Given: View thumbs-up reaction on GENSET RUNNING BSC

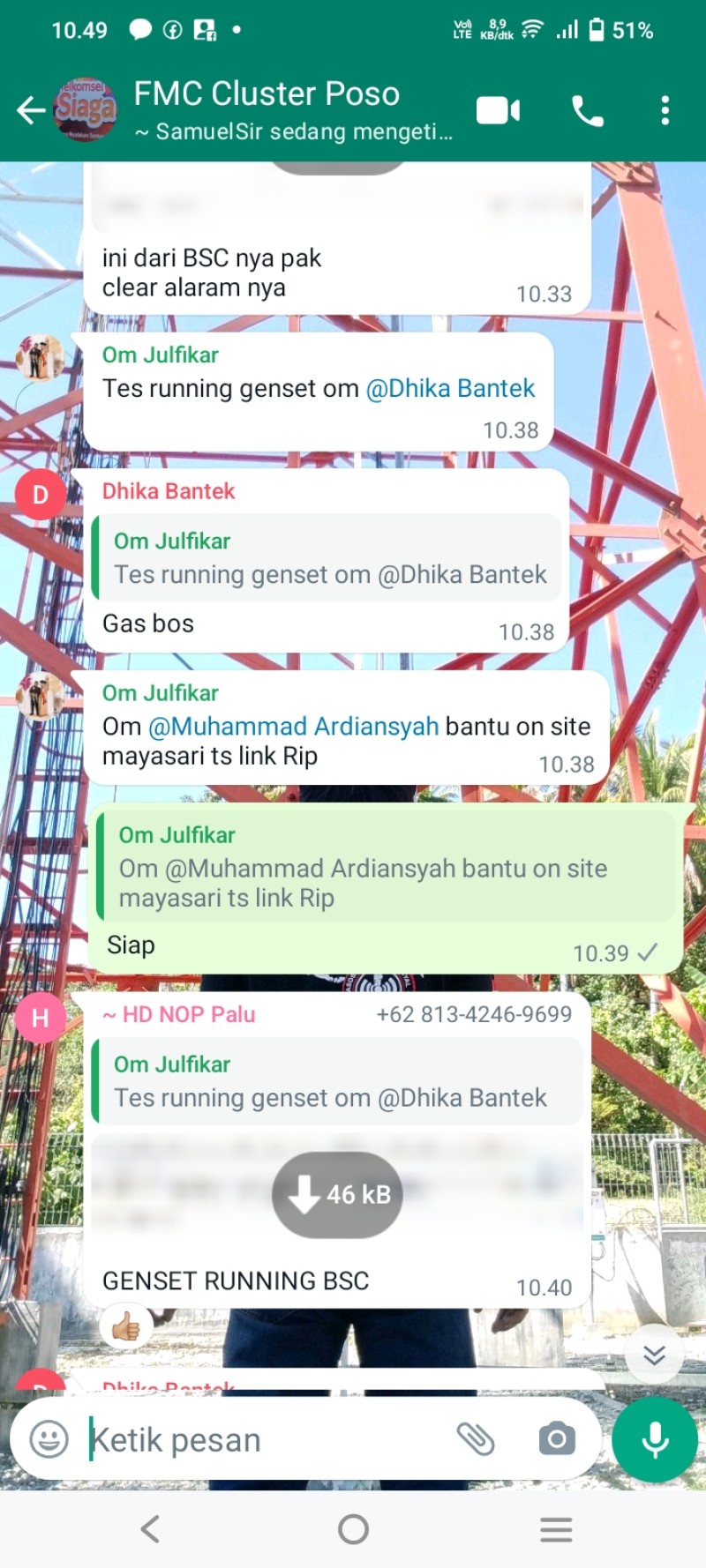Looking at the screenshot, I should (x=125, y=1325).
